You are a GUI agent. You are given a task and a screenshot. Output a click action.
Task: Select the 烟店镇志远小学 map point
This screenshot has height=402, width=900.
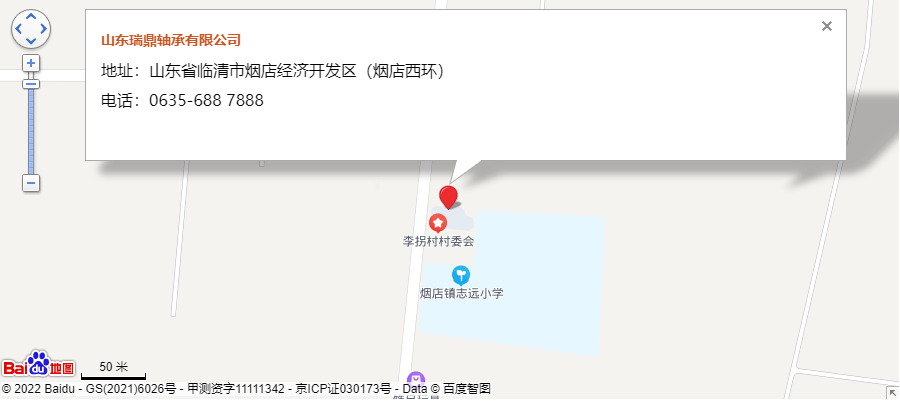point(460,274)
